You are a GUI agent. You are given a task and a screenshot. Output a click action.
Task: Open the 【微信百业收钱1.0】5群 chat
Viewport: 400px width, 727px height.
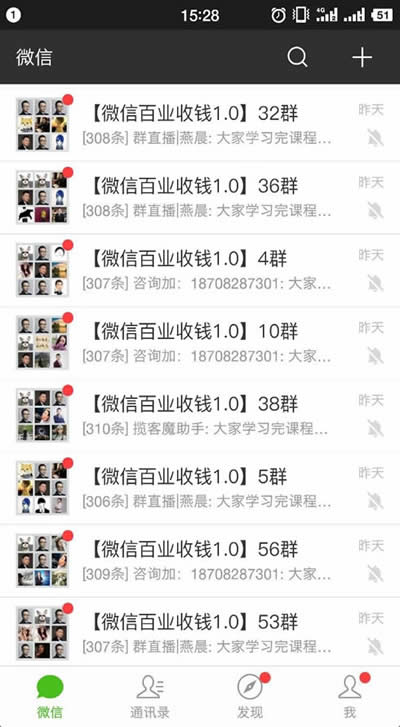click(x=200, y=488)
